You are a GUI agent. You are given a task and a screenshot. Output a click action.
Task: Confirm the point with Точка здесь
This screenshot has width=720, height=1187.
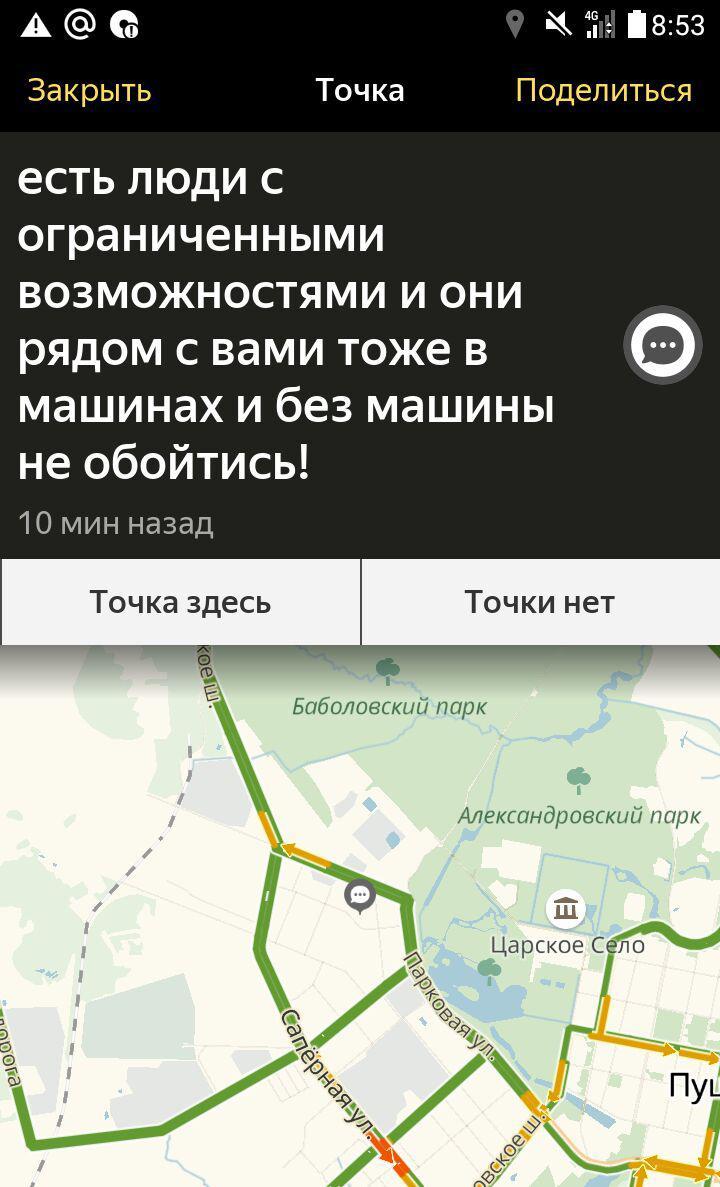pos(180,602)
